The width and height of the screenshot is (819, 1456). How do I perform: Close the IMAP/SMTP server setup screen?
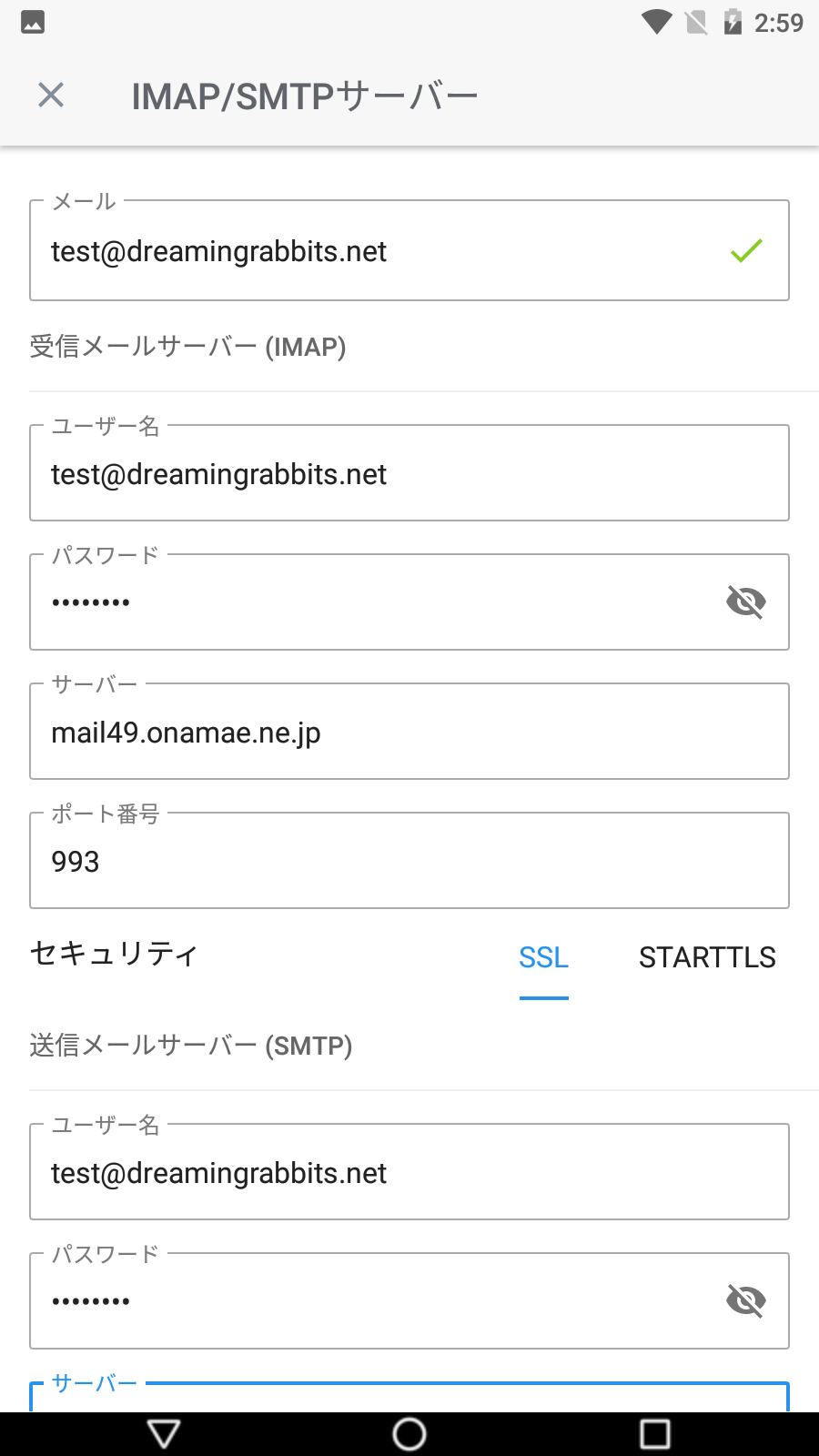tap(51, 95)
